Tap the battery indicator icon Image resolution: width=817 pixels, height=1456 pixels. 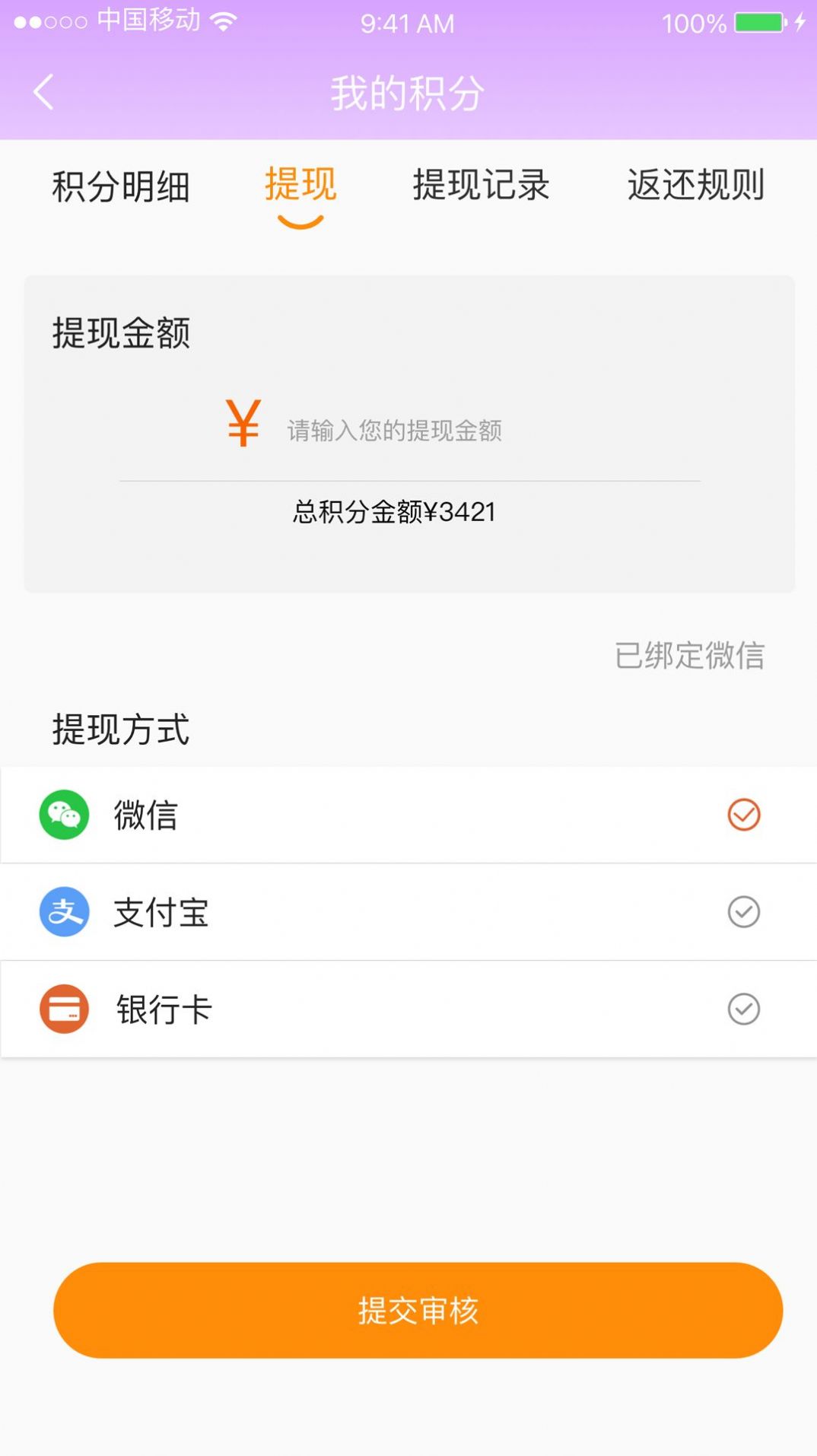(756, 23)
